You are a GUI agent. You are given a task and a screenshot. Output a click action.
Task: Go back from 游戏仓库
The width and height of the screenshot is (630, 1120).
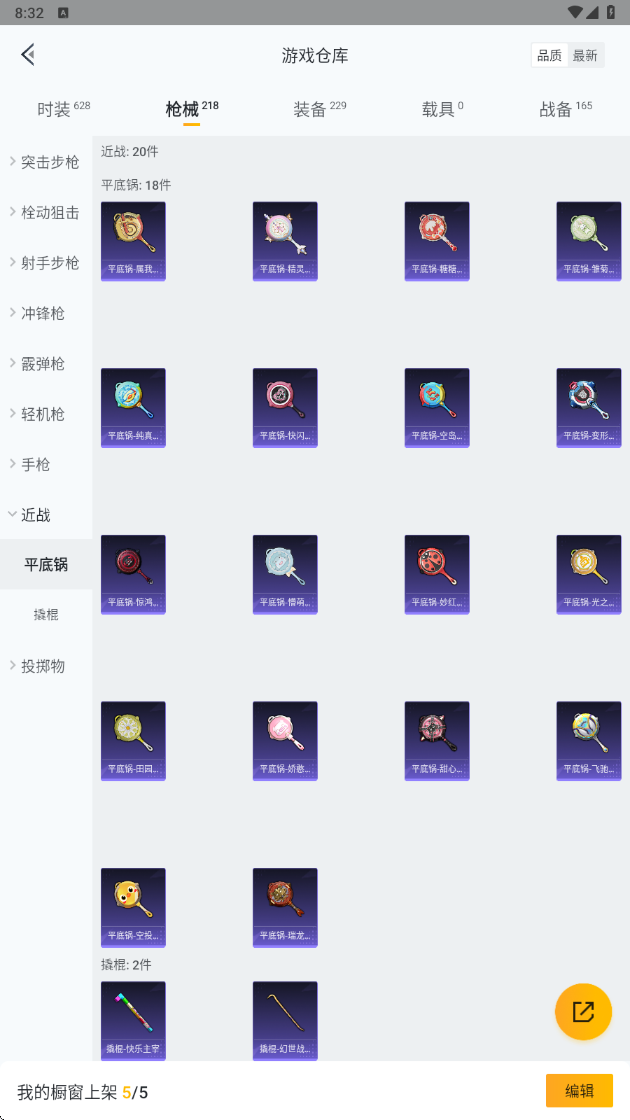(29, 54)
